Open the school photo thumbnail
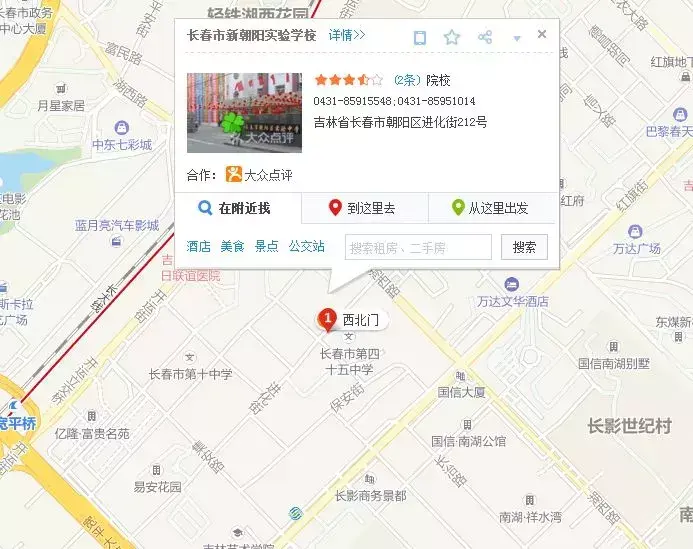Viewport: 693px width, 549px height. (x=244, y=113)
